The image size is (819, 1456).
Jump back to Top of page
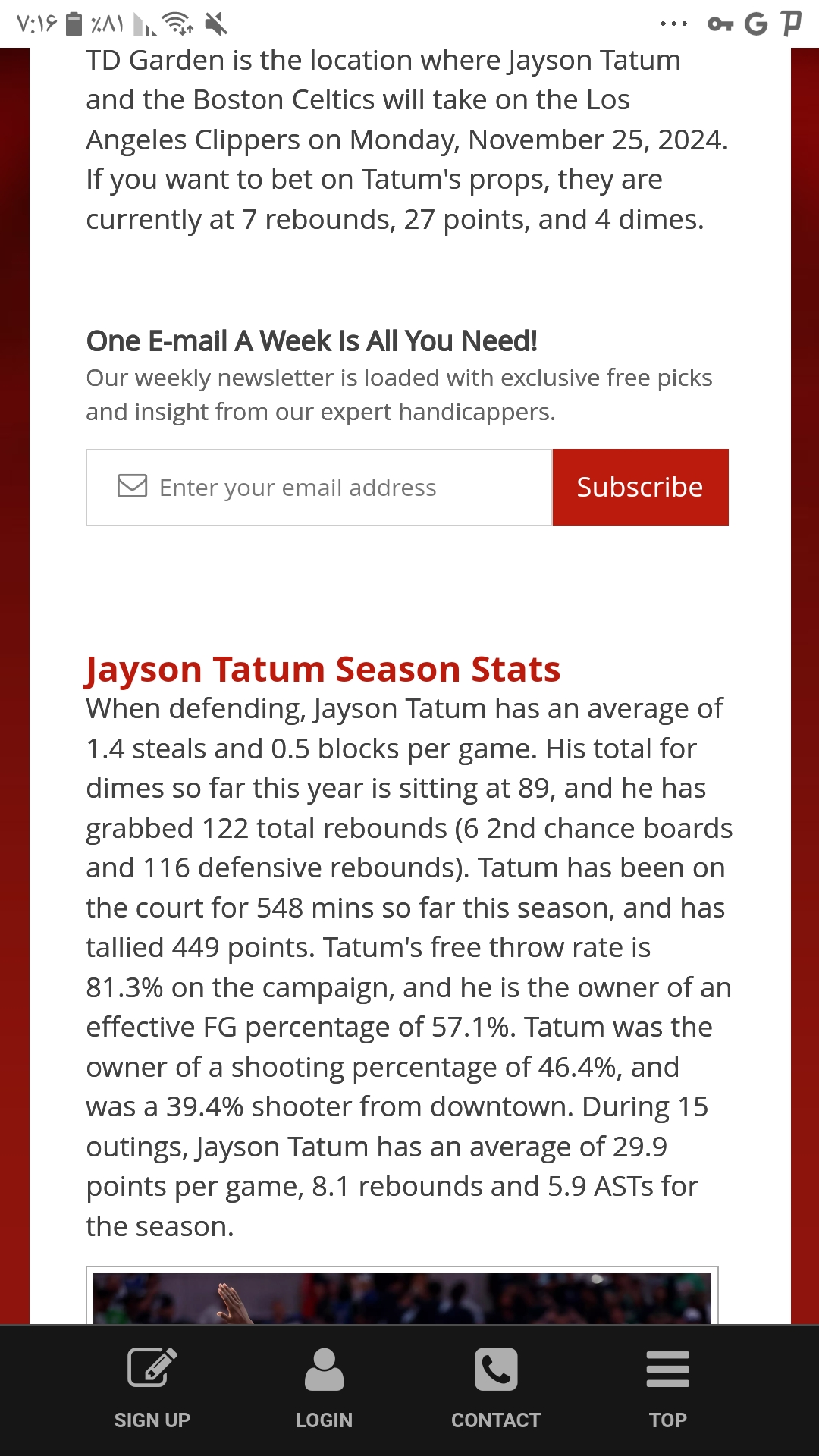coord(668,1389)
